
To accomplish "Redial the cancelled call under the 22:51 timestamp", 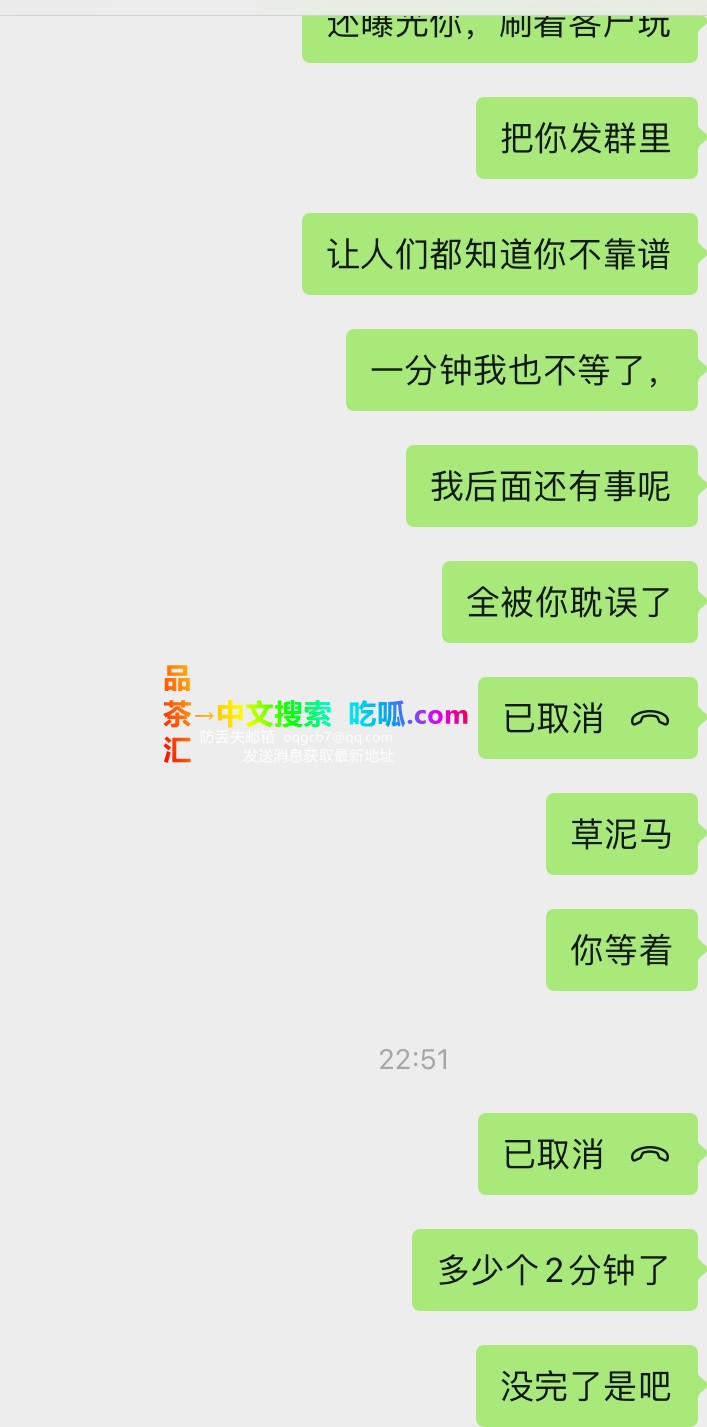I will tap(587, 1154).
